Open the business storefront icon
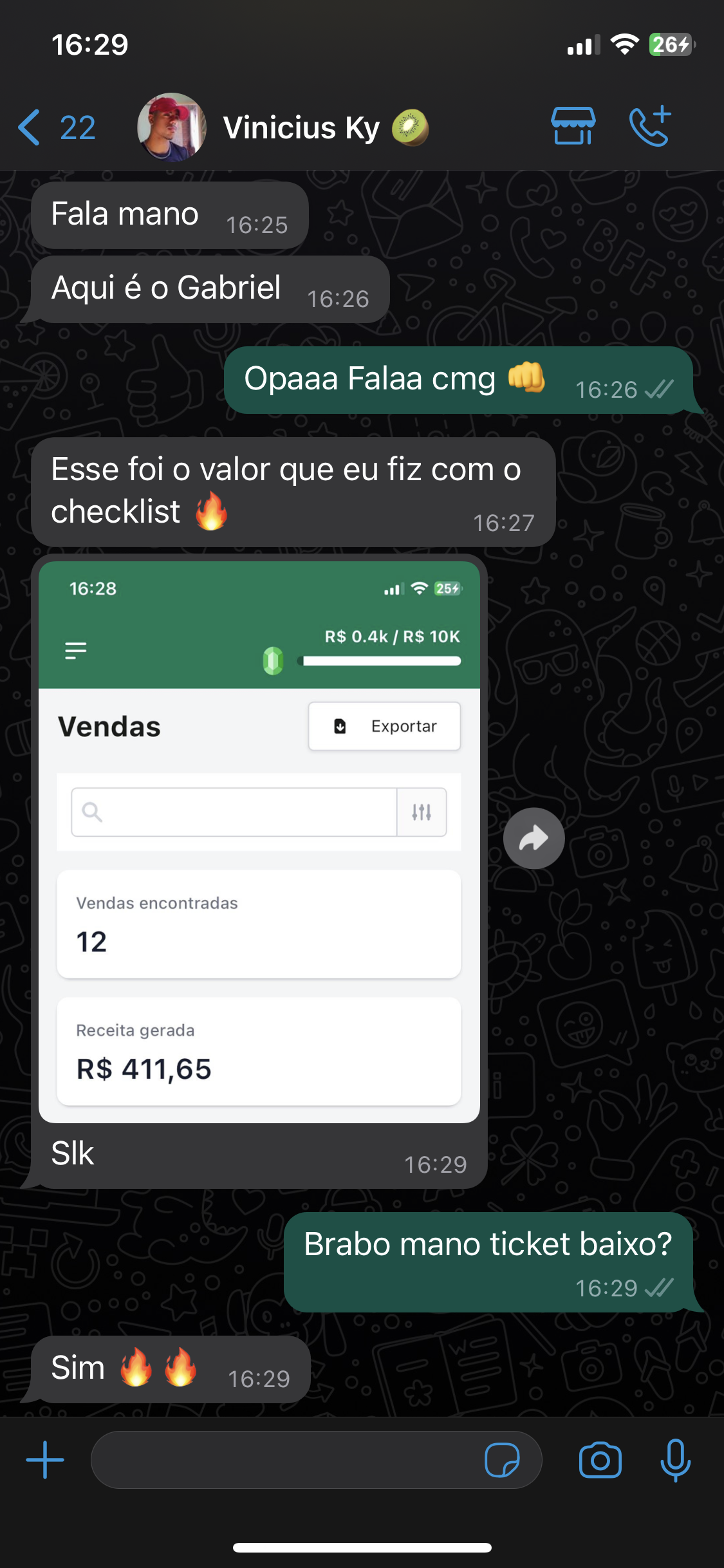The image size is (724, 1568). 573,127
